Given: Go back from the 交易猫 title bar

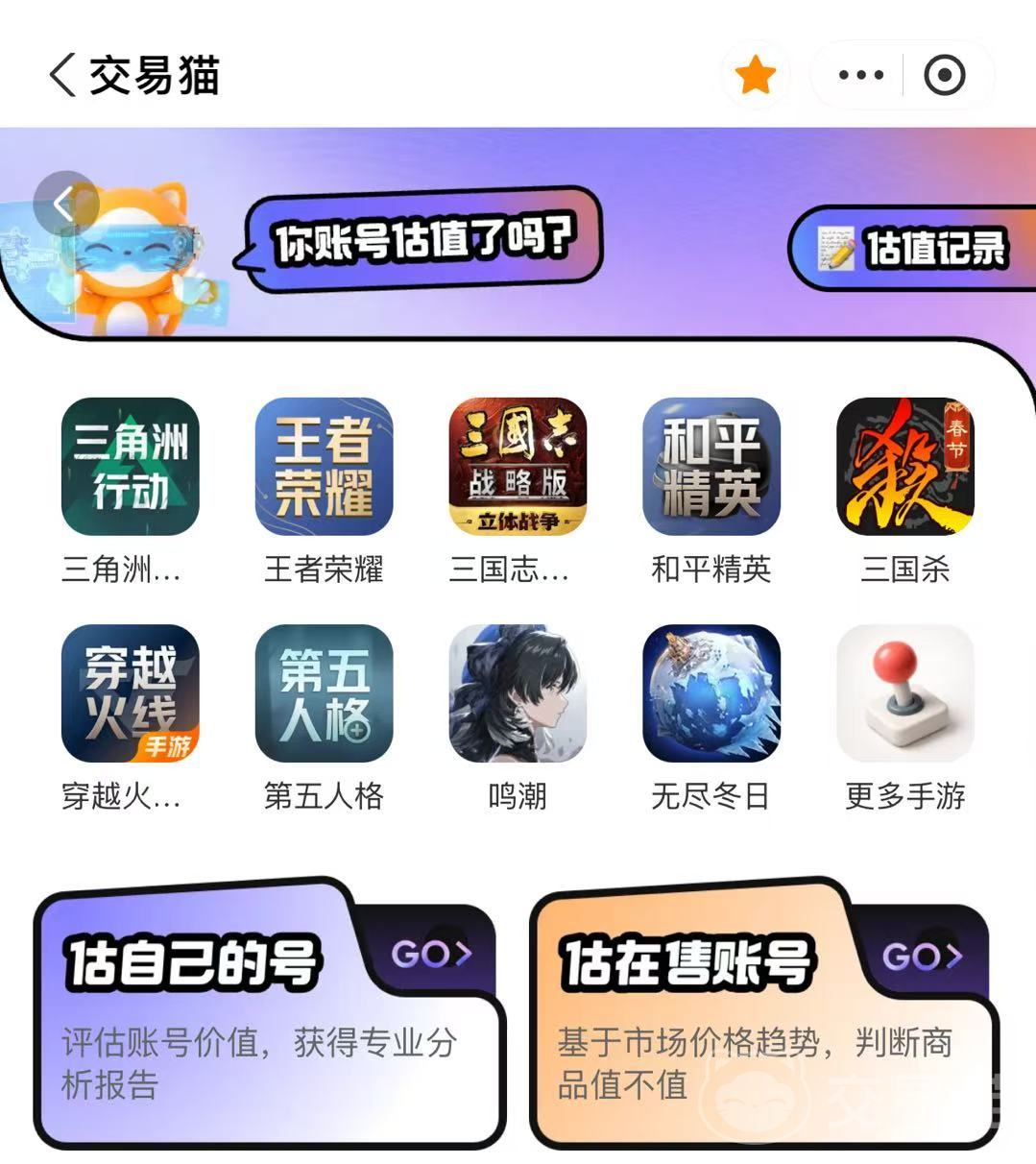Looking at the screenshot, I should 62,75.
